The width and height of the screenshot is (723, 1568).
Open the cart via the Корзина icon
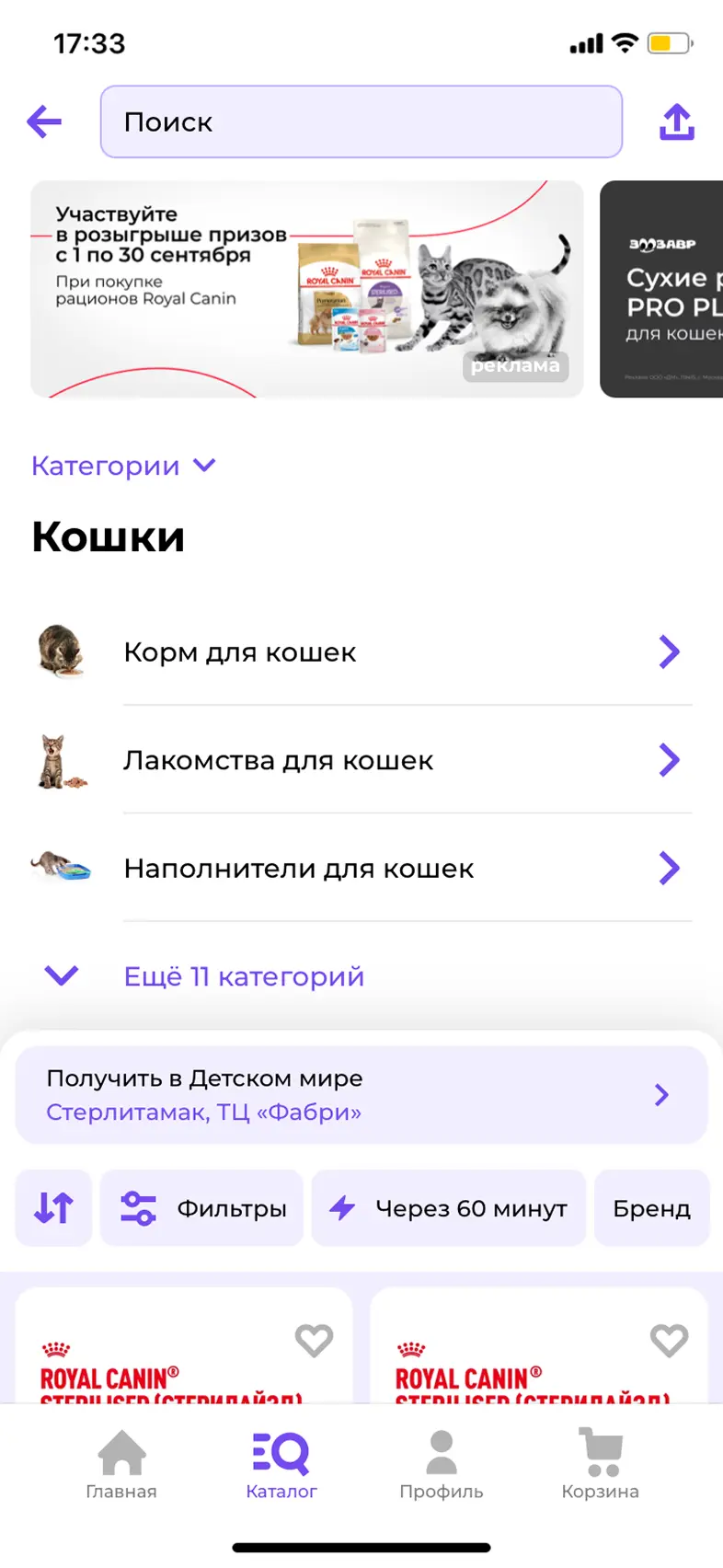point(599,1468)
